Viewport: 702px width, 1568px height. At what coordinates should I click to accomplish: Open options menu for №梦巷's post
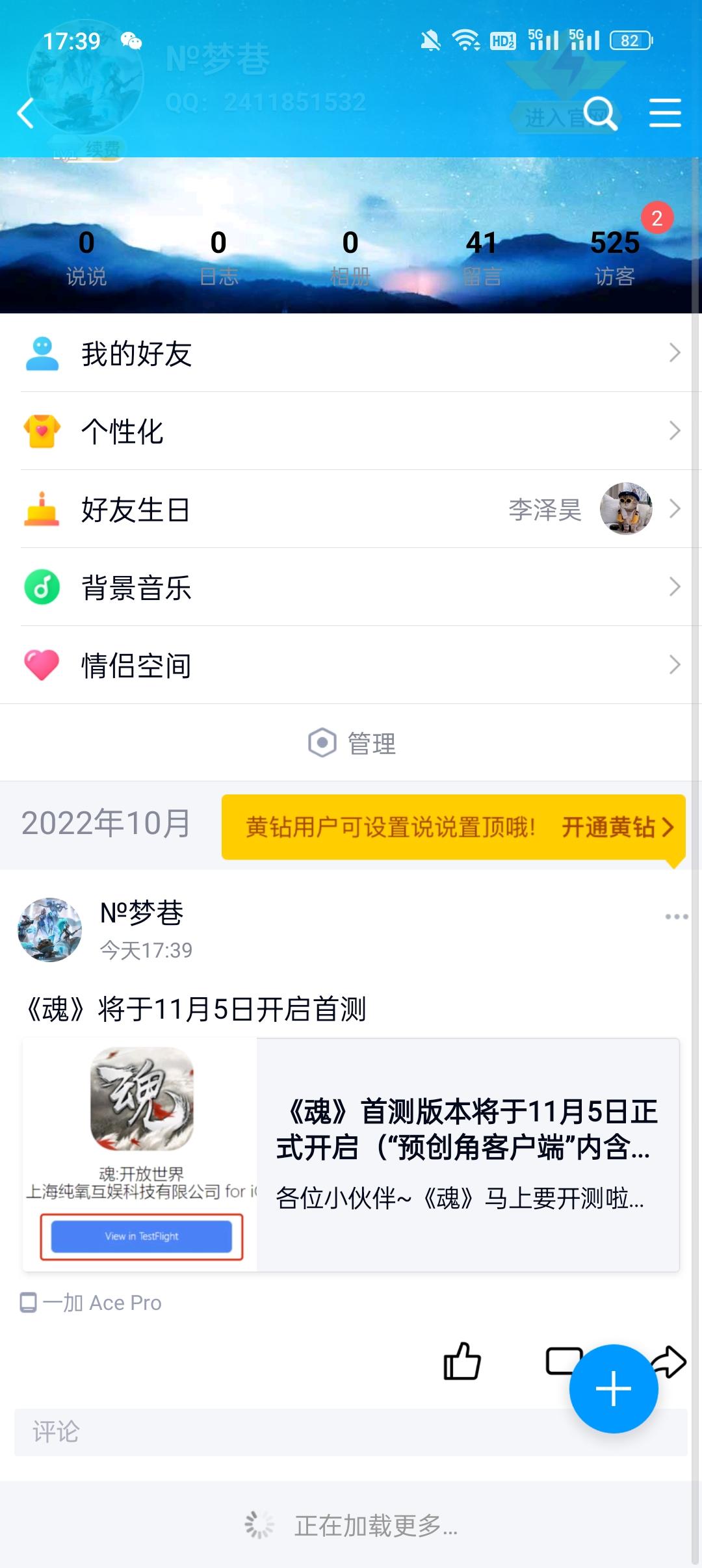click(x=676, y=917)
